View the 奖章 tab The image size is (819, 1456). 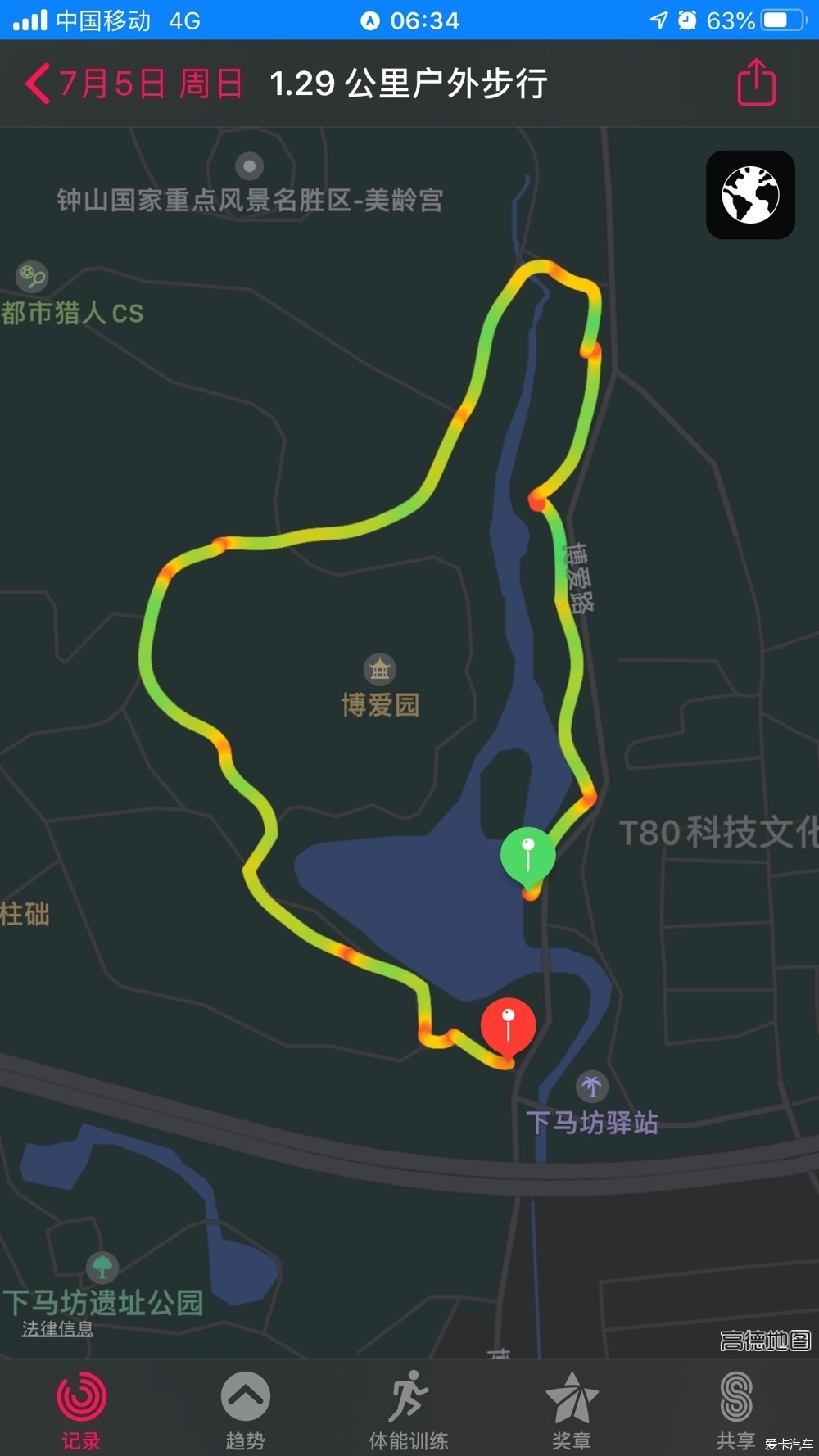572,1410
